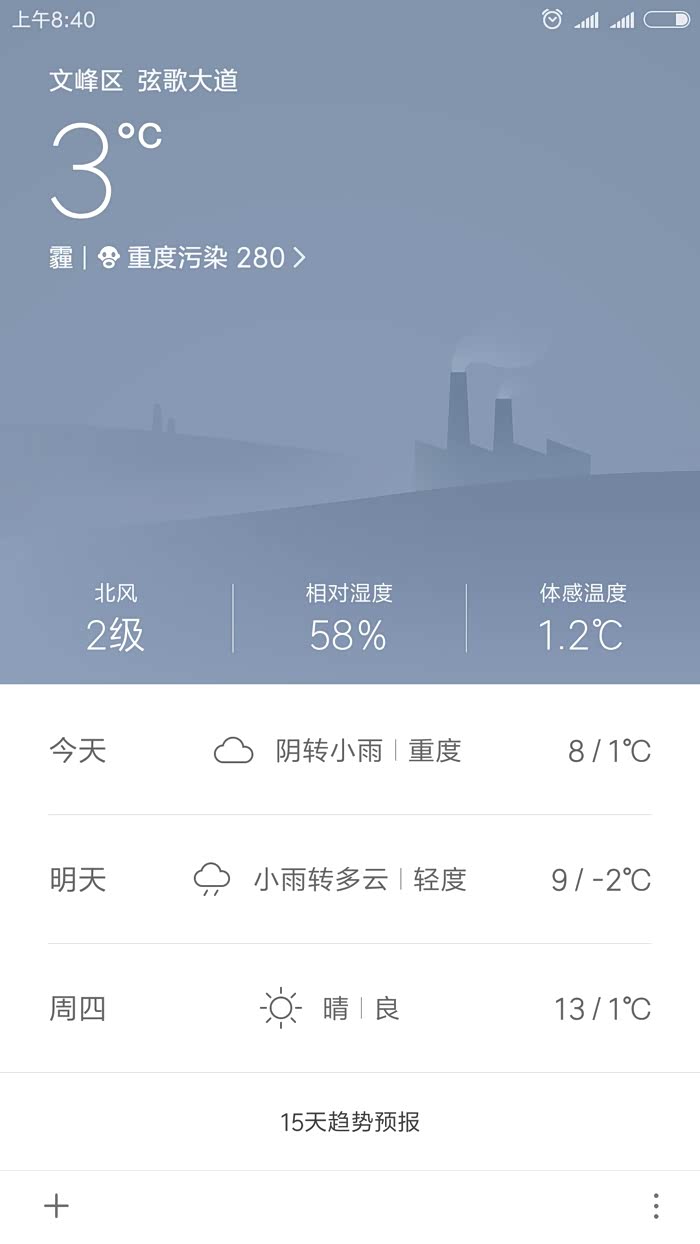View tomorrow's forecast row 明天
This screenshot has height=1244, width=700.
point(349,879)
